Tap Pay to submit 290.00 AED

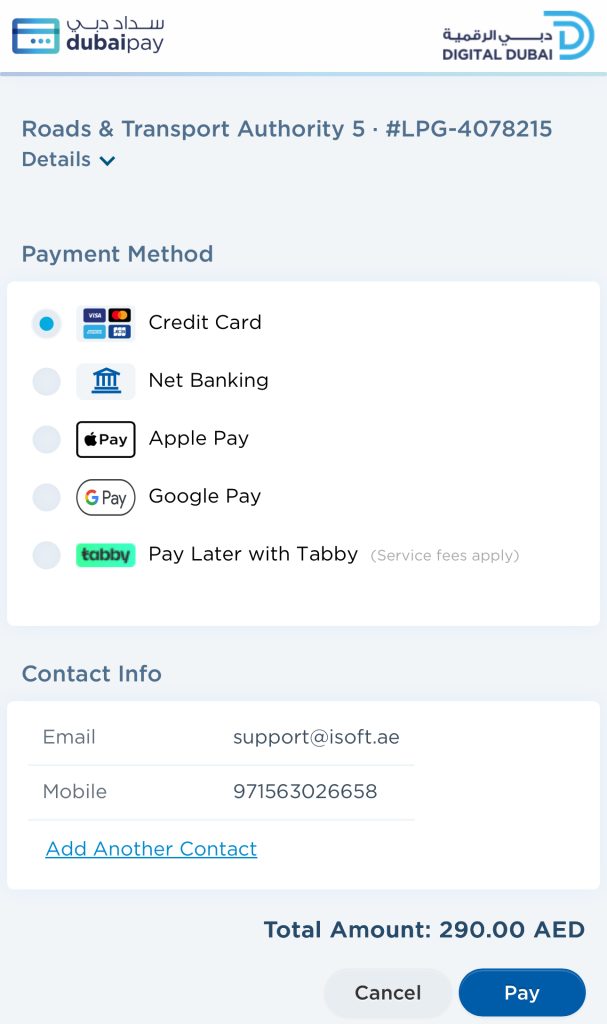pos(521,993)
